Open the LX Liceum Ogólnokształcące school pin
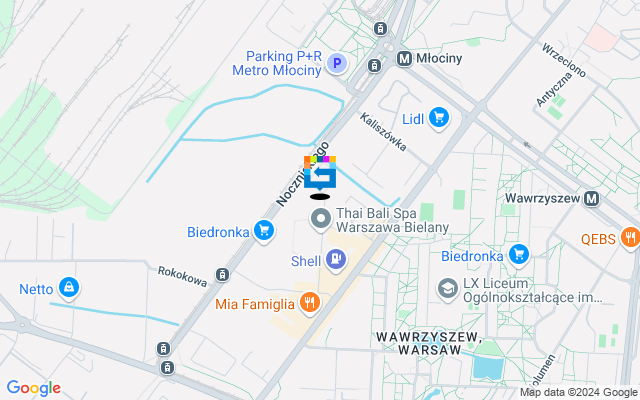Screen dimensions: 640x400 click(x=447, y=289)
